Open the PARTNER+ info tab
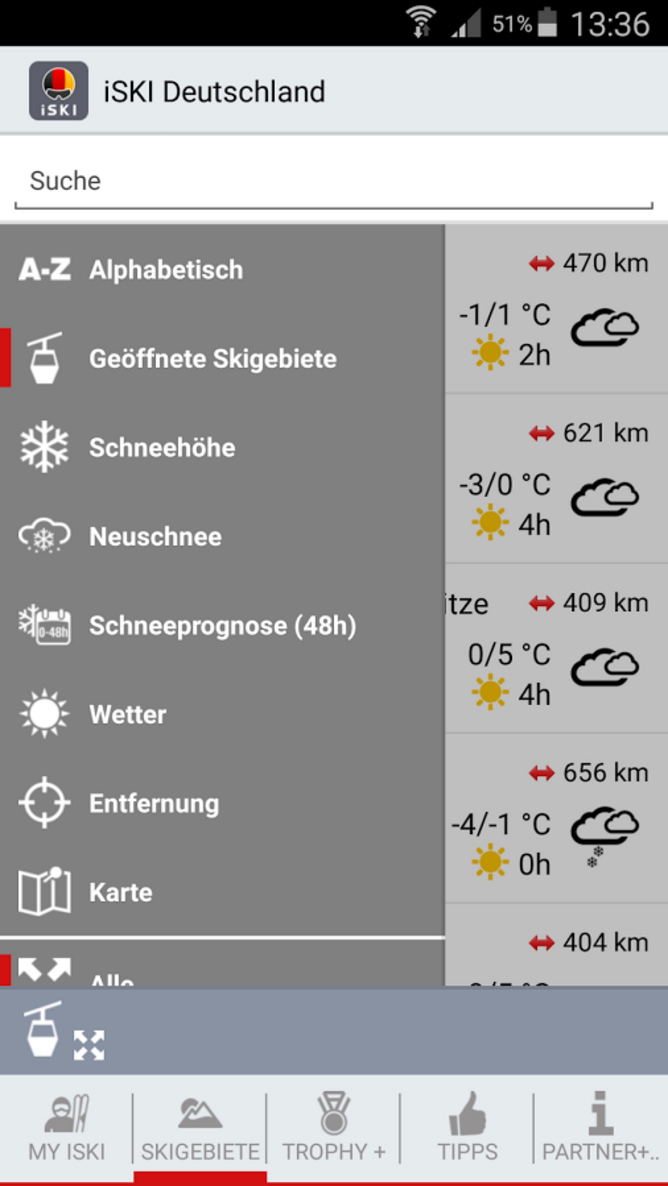The height and width of the screenshot is (1186, 668). [601, 1130]
